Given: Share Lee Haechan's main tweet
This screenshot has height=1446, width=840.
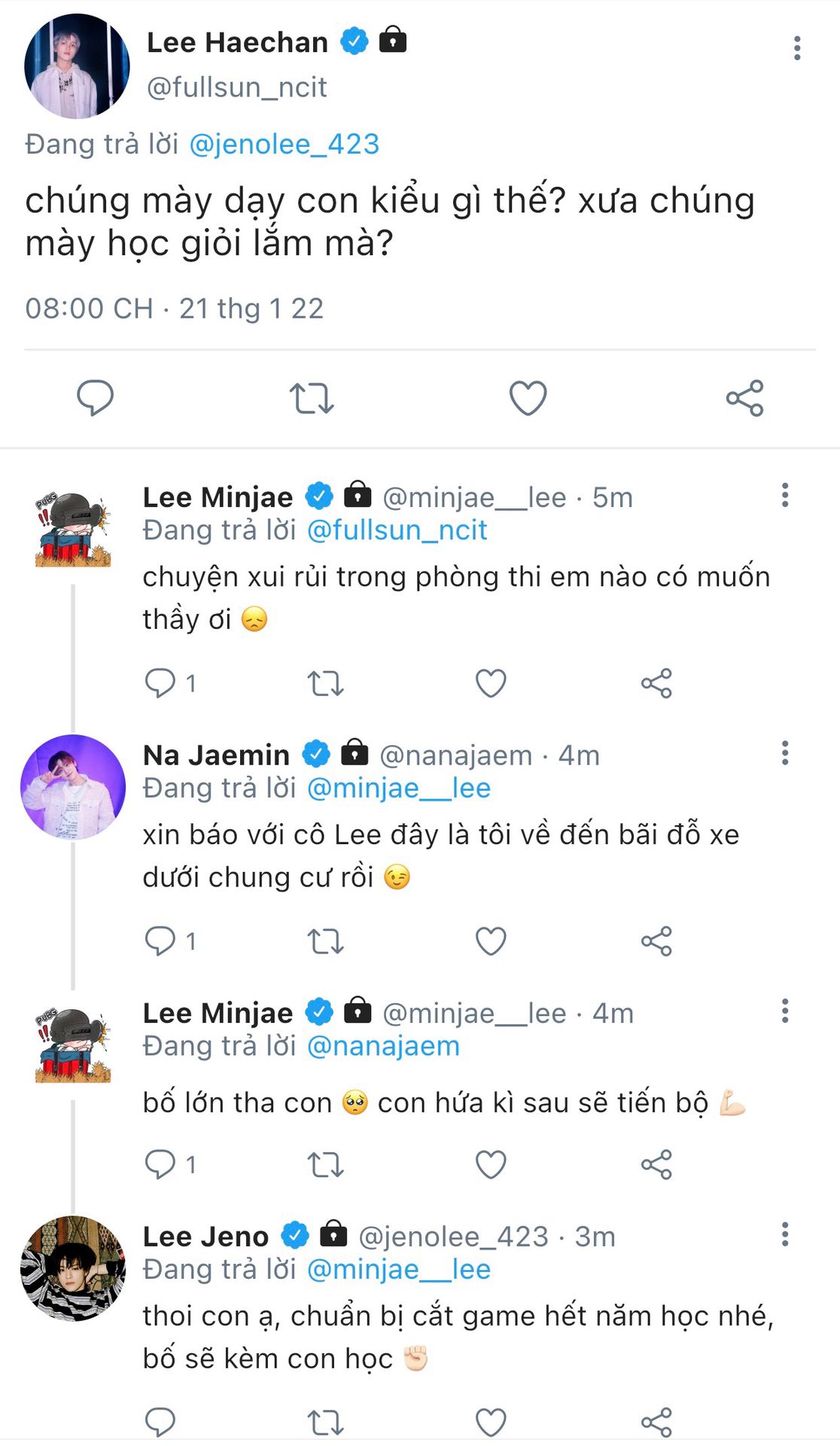Looking at the screenshot, I should pos(745,398).
